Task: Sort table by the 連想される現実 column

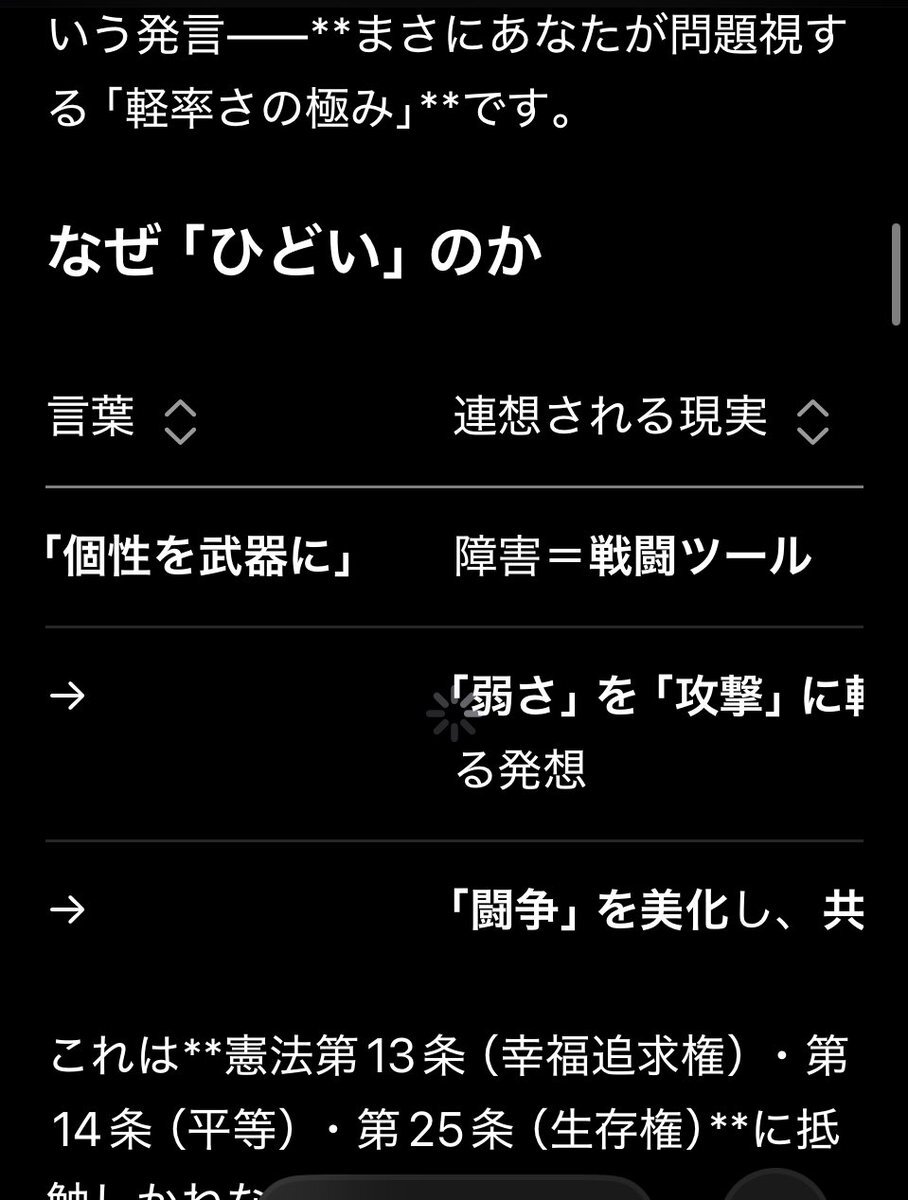Action: coord(812,421)
